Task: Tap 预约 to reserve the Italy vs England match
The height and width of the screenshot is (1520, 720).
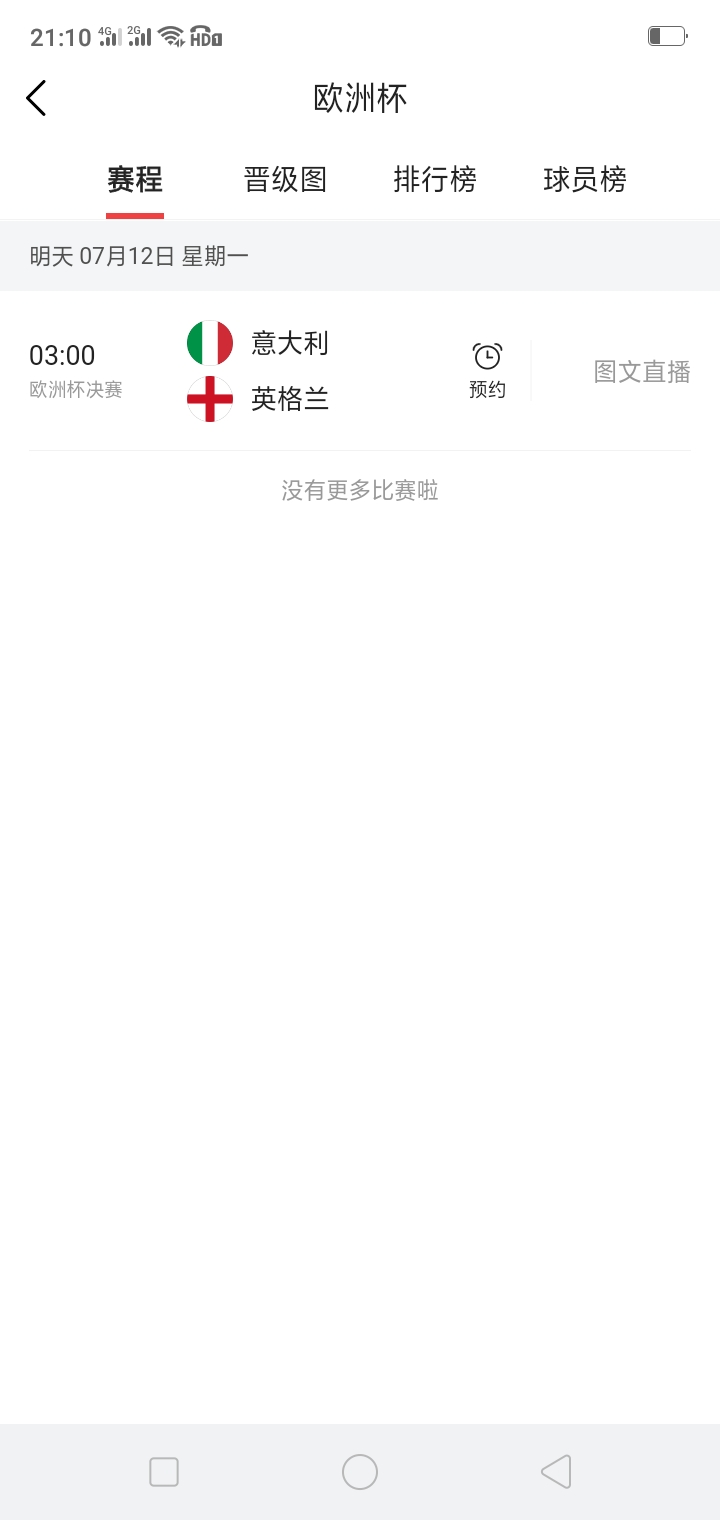Action: click(x=487, y=389)
